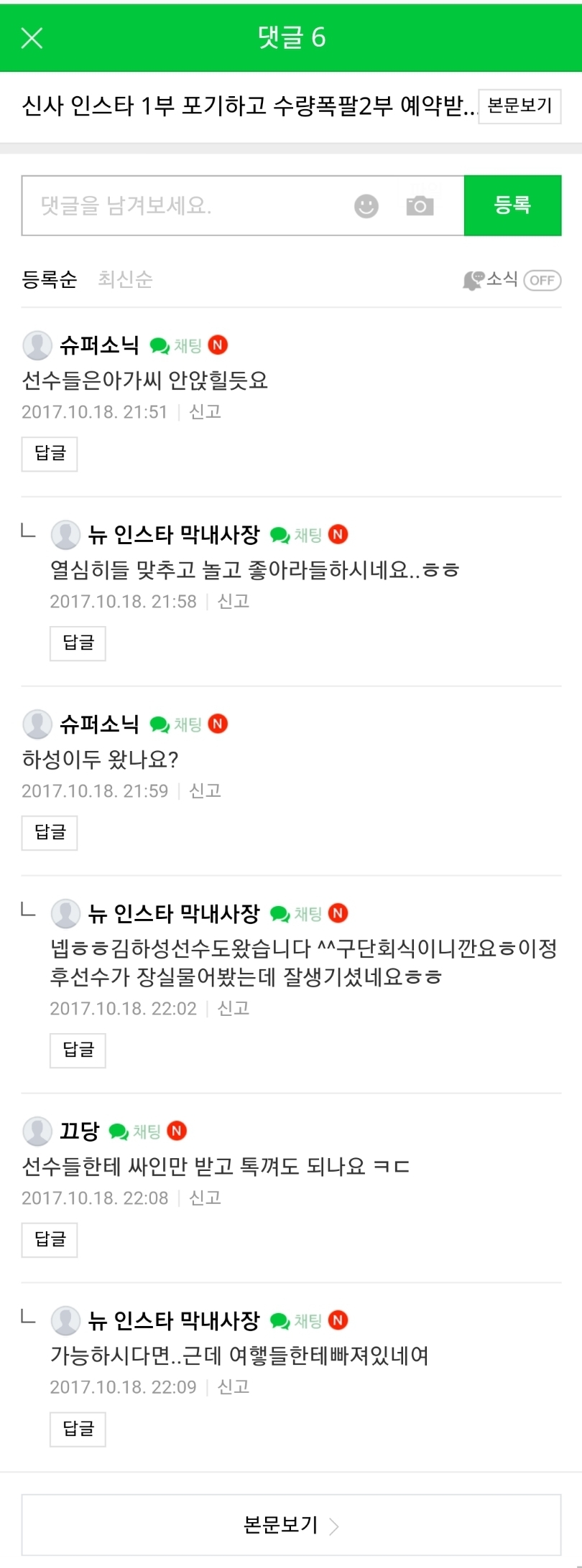This screenshot has height=1568, width=582.
Task: Sort comments by 등록순
Action: point(49,279)
